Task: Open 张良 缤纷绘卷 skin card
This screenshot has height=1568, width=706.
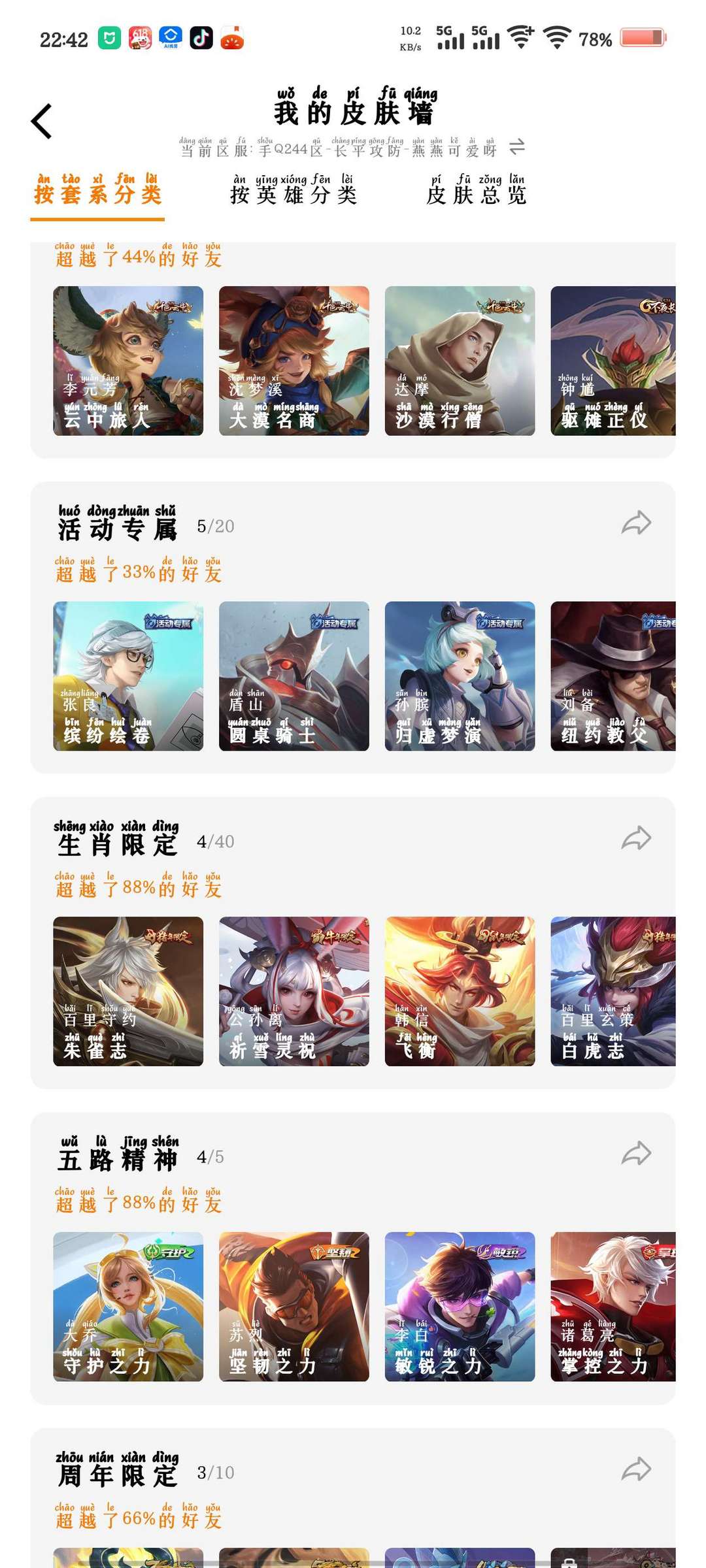Action: [128, 676]
